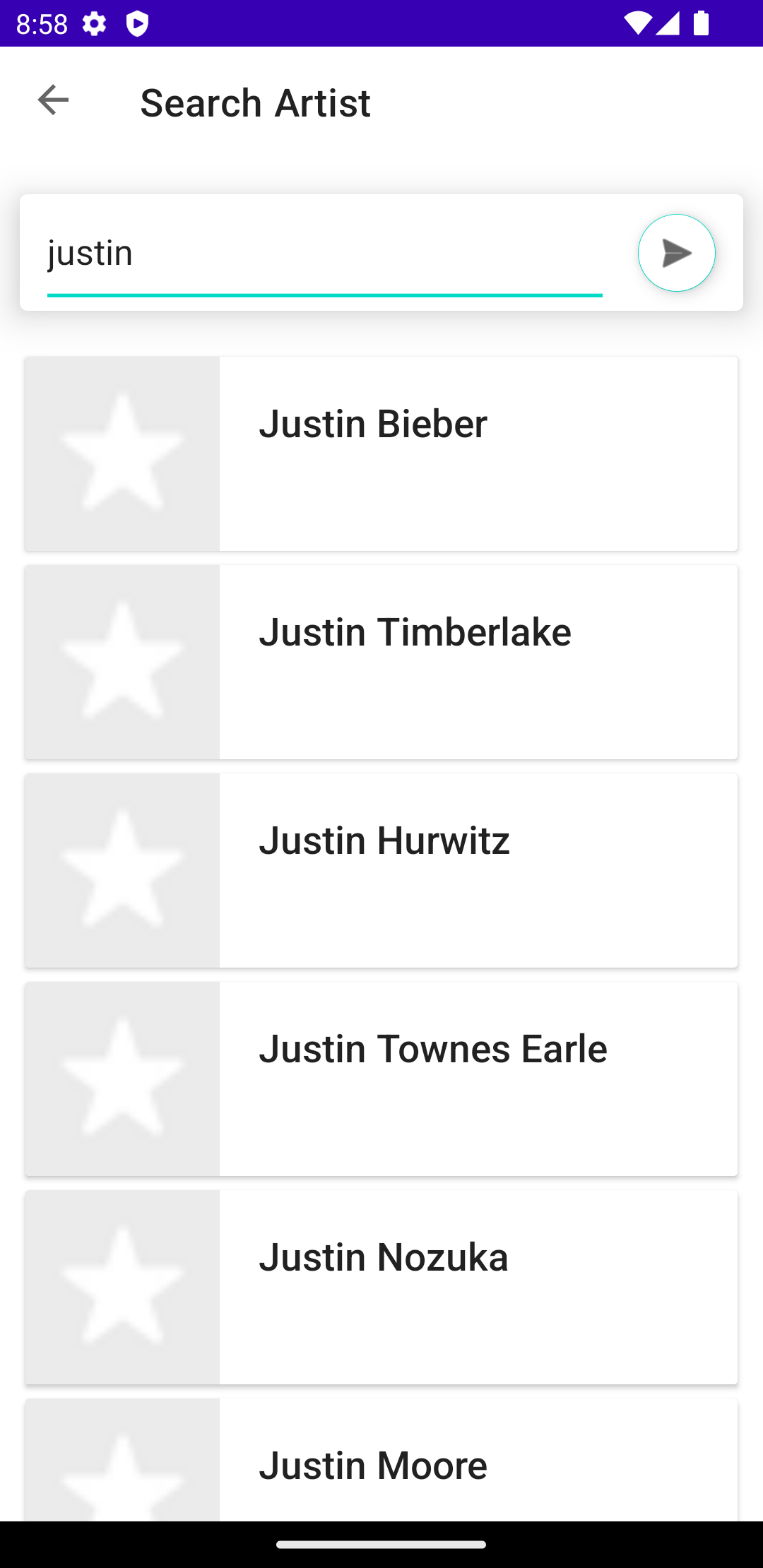Open Justin Hurwitz artist card
The width and height of the screenshot is (763, 1568).
point(381,870)
